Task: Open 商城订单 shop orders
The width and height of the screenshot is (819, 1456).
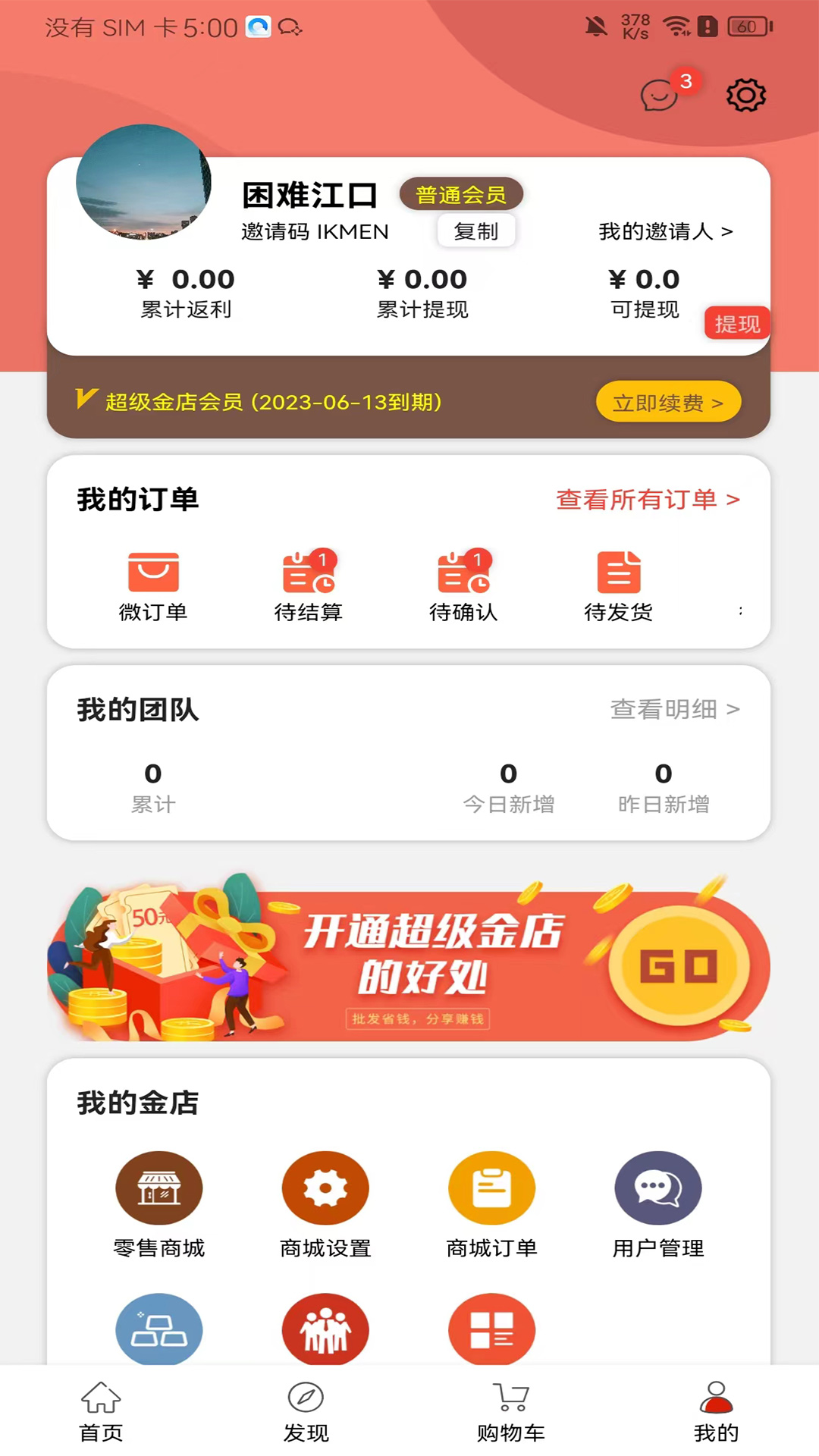Action: 492,1203
